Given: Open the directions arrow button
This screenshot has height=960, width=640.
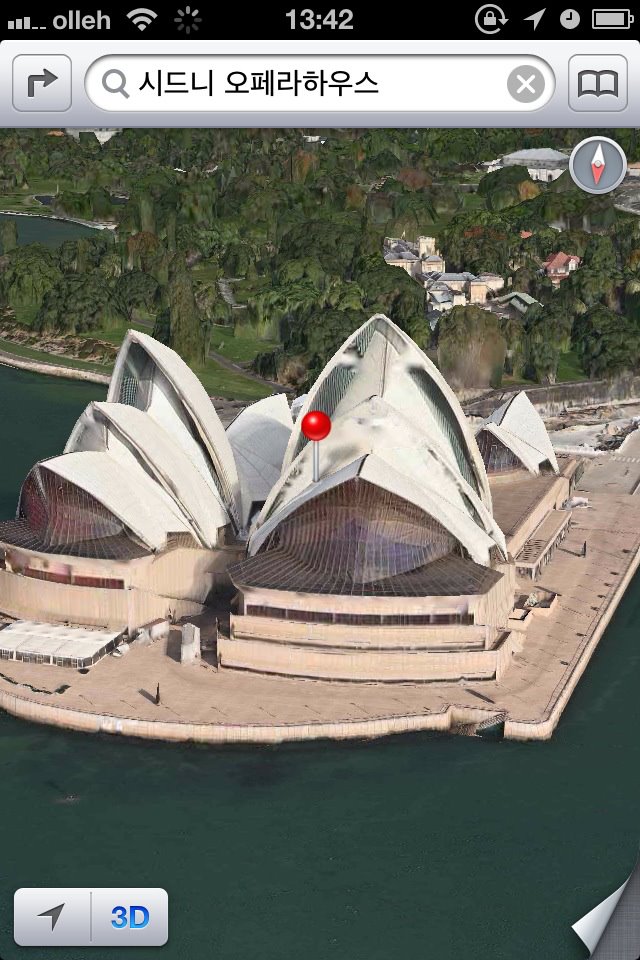Looking at the screenshot, I should (x=42, y=84).
